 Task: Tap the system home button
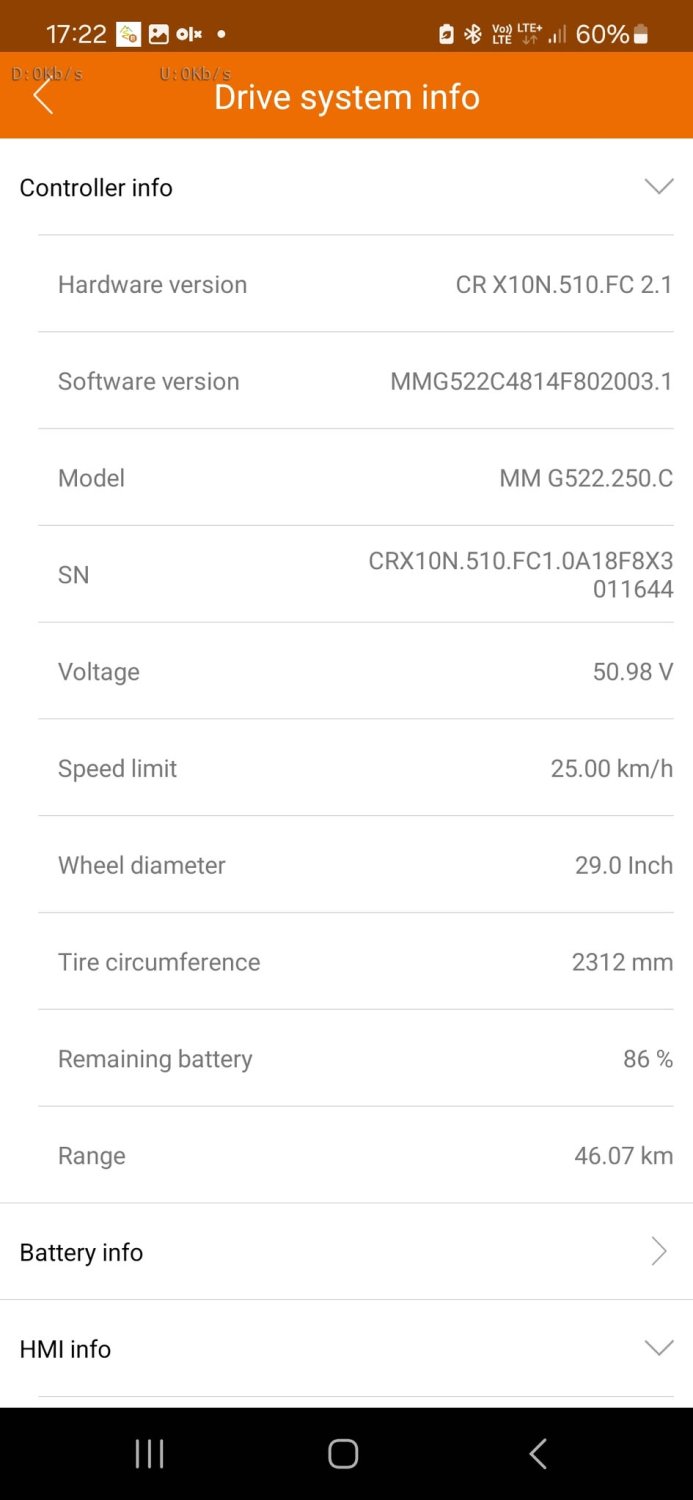click(343, 1454)
